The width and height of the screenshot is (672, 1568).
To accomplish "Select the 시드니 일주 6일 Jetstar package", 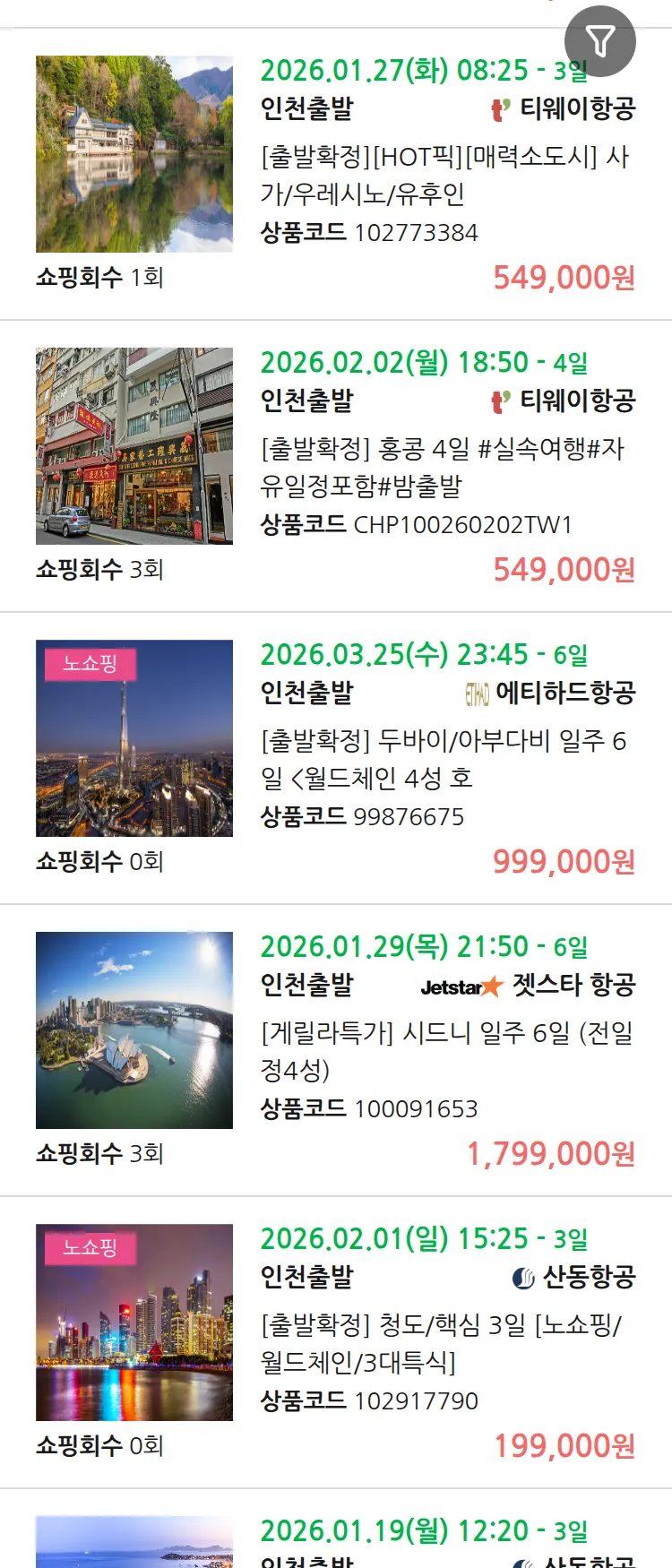I will [x=445, y=1051].
